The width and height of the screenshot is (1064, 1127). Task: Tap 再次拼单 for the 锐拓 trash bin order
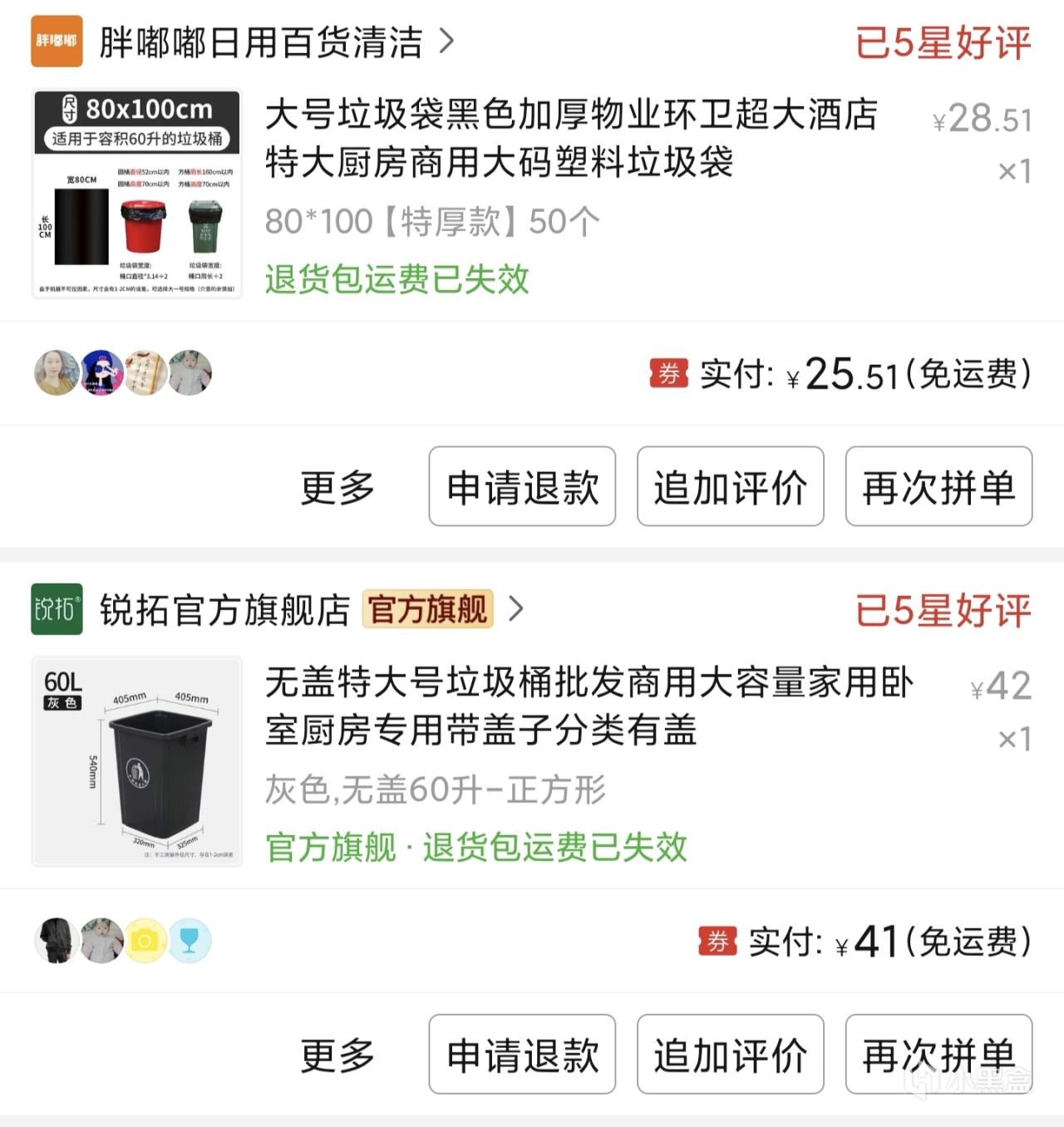[x=938, y=1054]
